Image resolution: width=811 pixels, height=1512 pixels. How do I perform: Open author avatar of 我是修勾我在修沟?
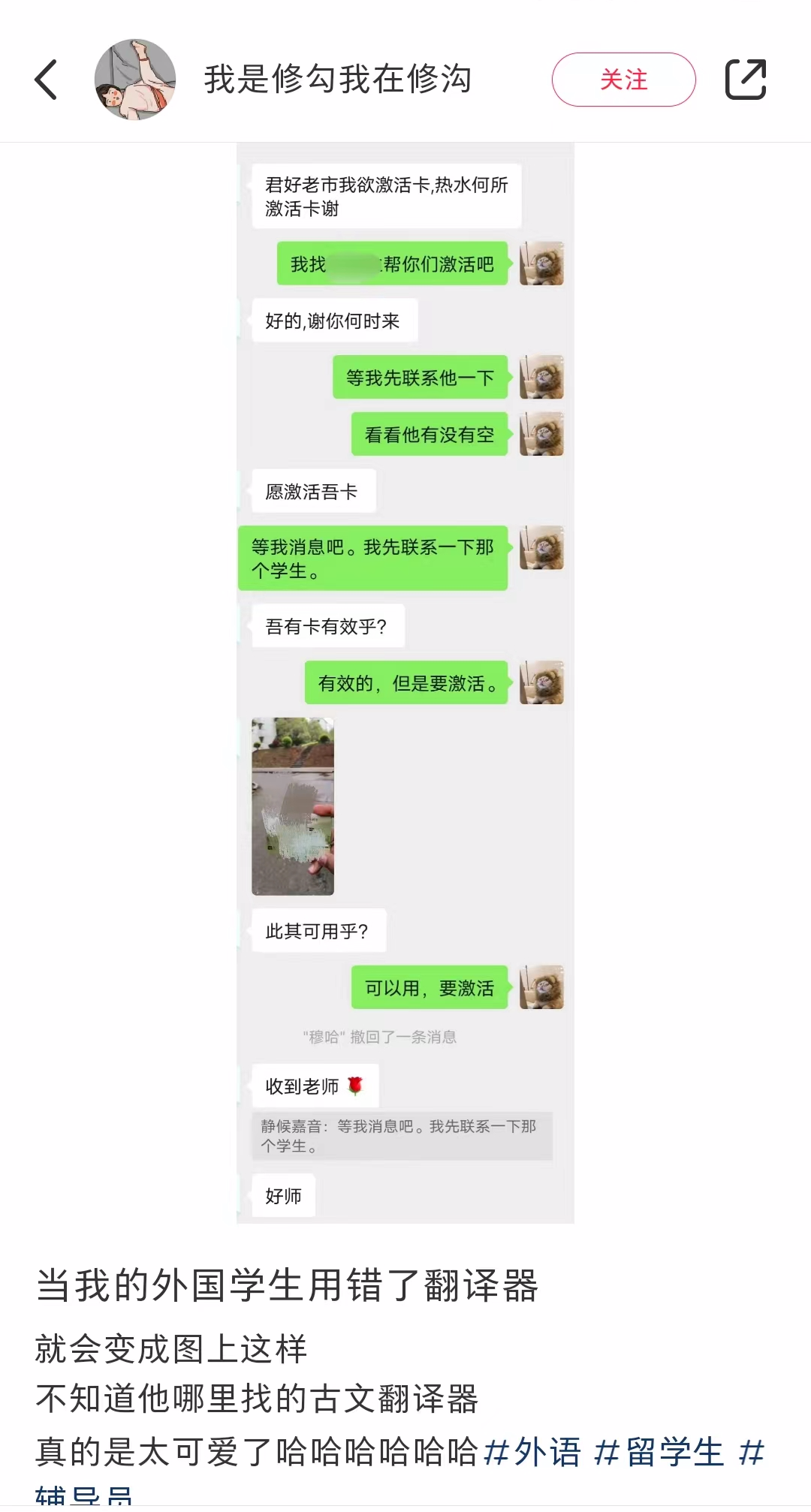(x=135, y=80)
